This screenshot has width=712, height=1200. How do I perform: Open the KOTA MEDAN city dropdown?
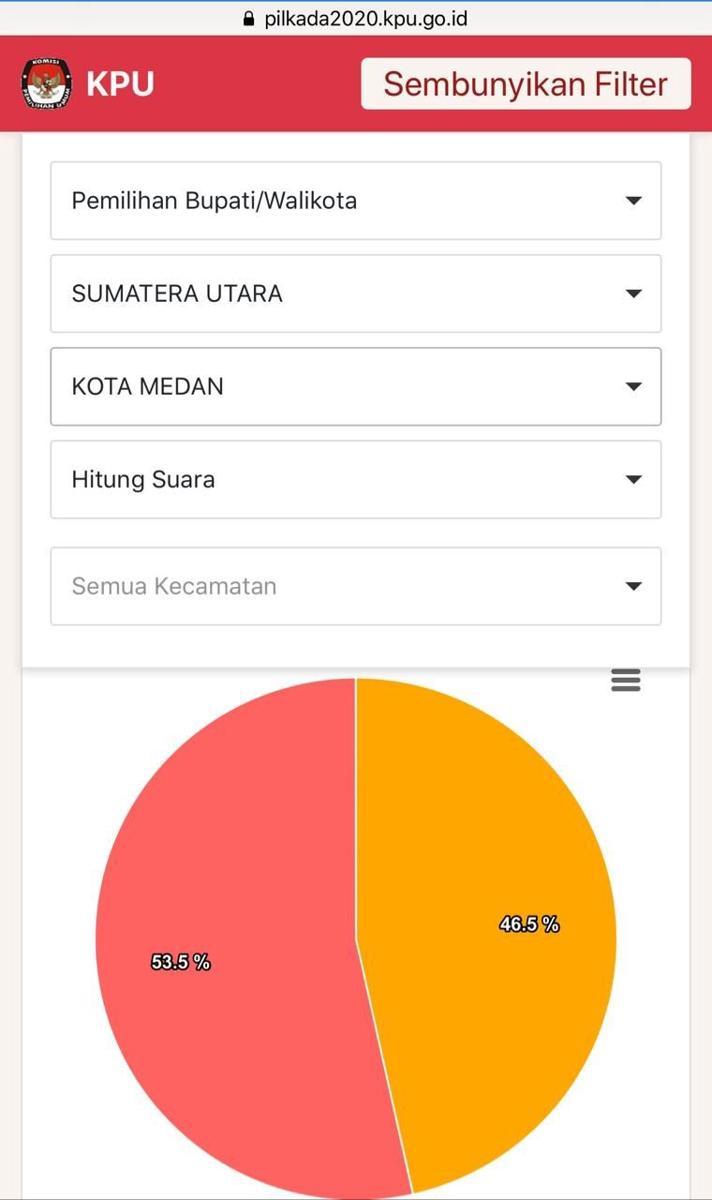356,387
